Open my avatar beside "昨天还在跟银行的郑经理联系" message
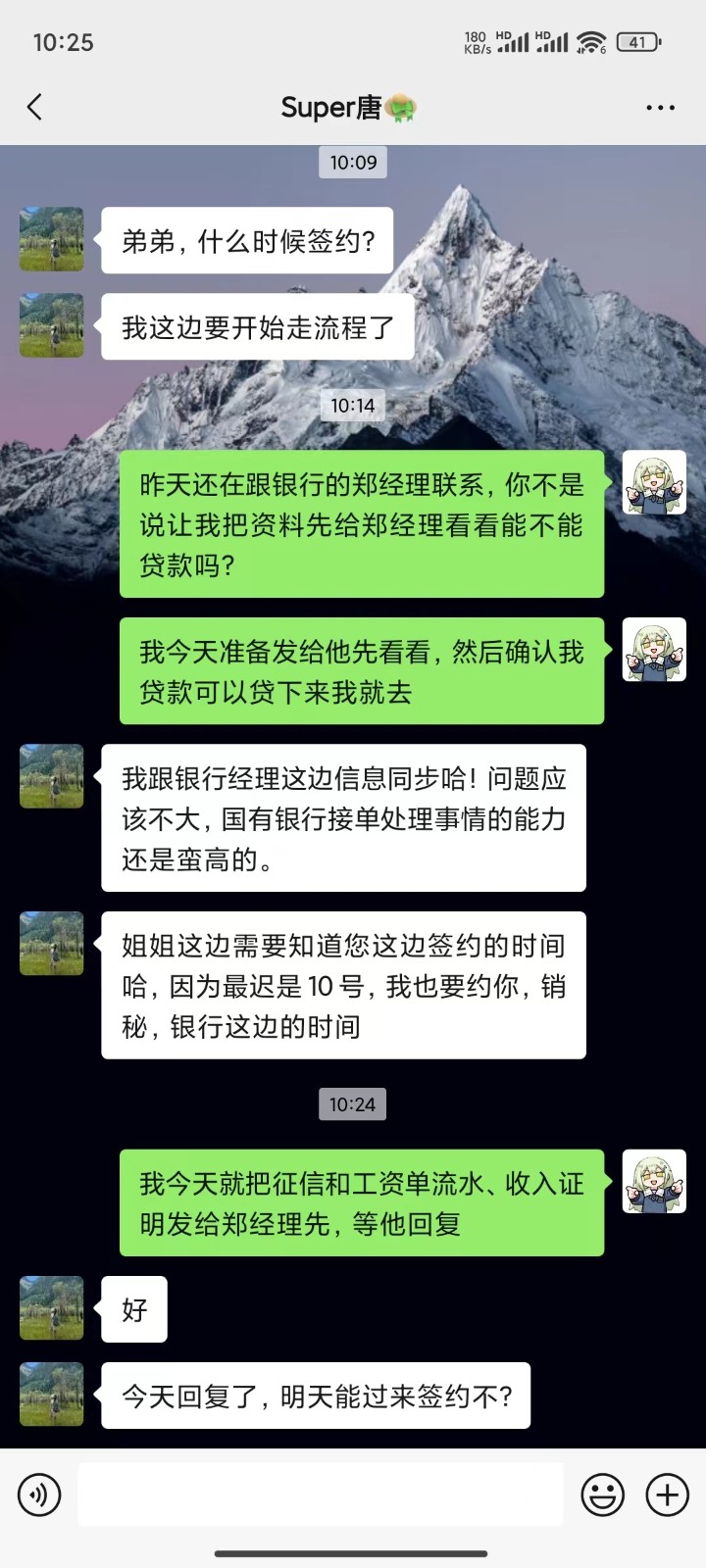This screenshot has height=1568, width=706. (654, 483)
